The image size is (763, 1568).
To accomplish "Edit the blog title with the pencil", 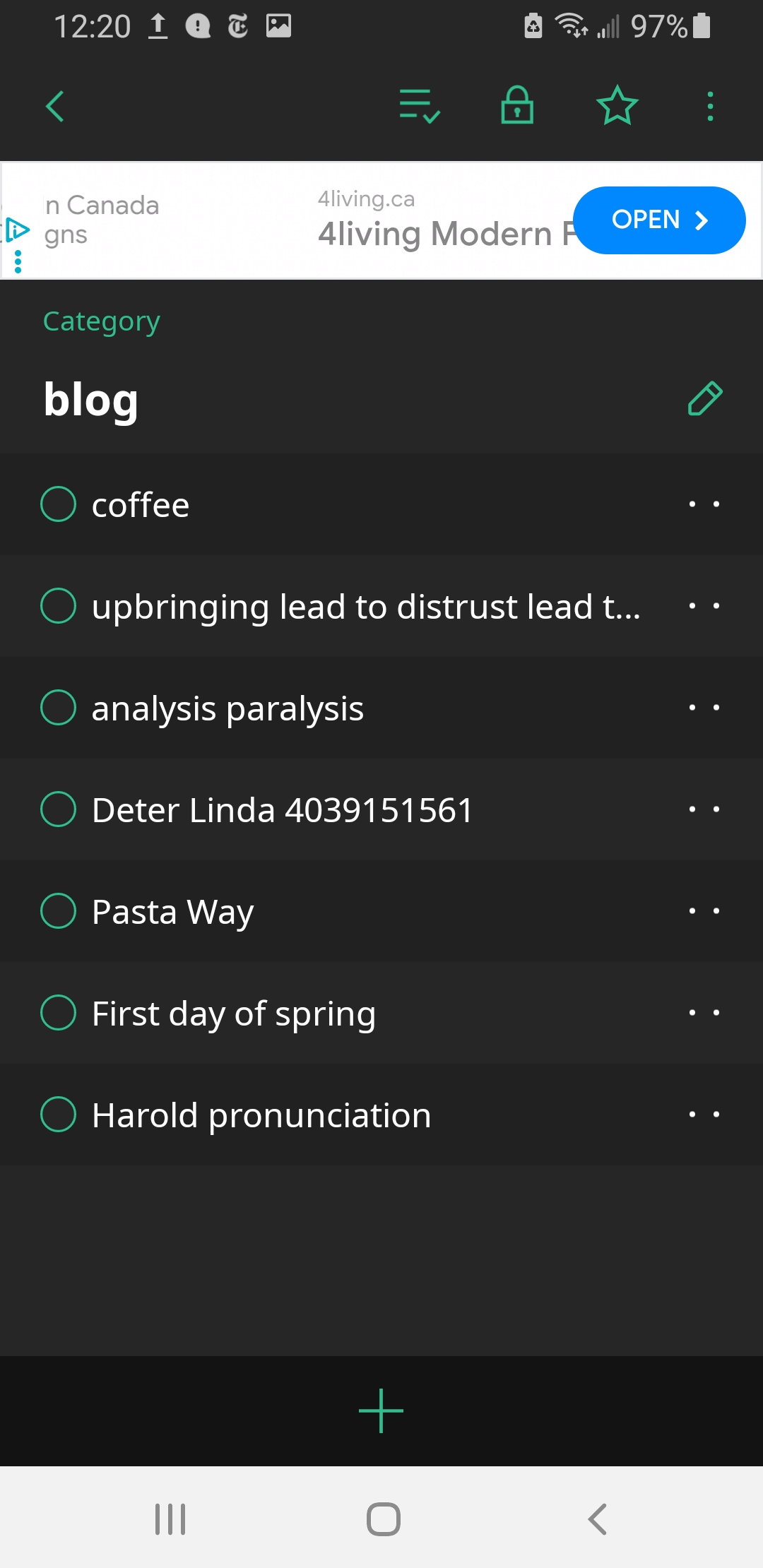I will pyautogui.click(x=705, y=399).
